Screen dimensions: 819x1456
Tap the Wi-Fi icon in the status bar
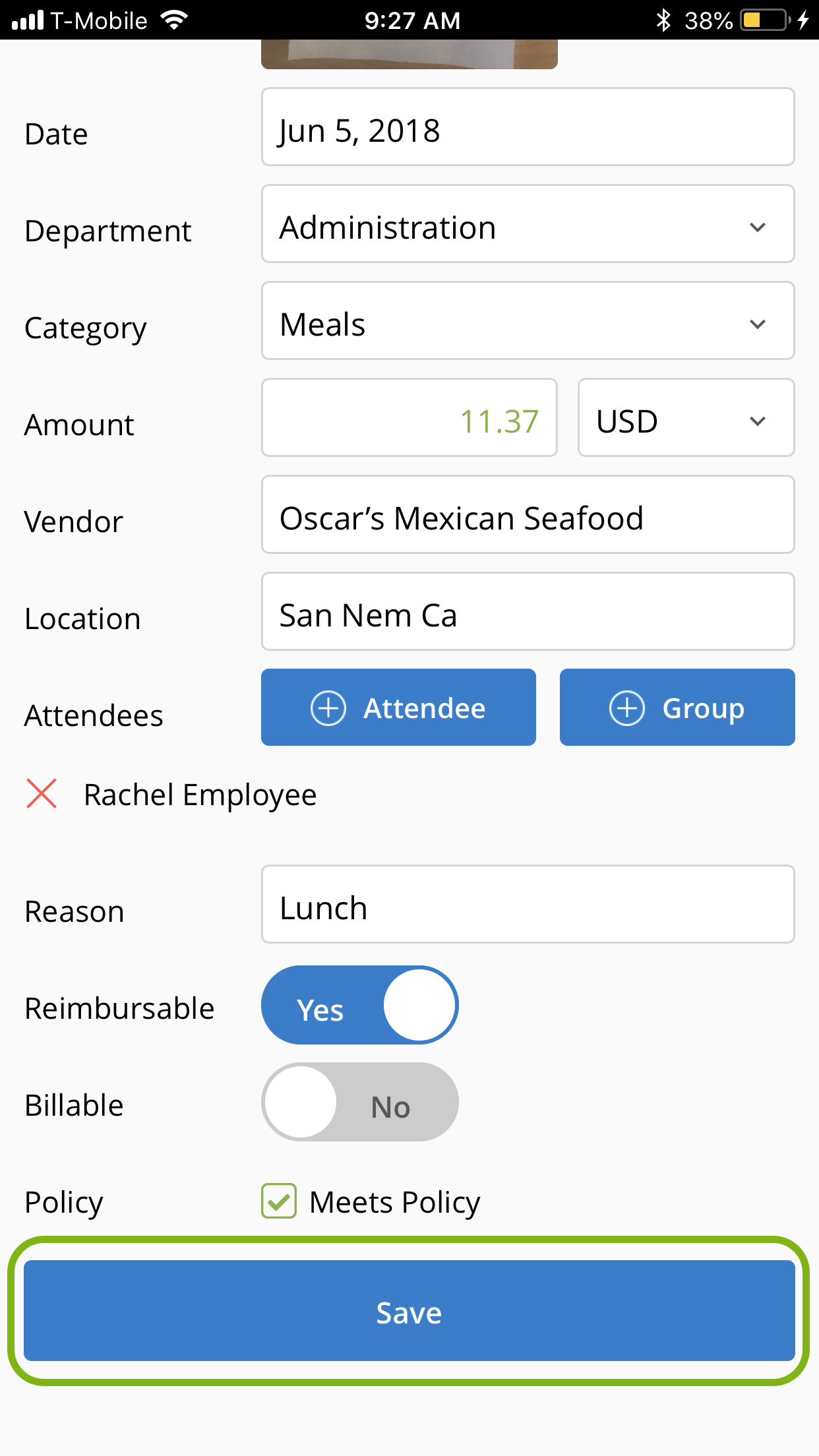tap(173, 20)
